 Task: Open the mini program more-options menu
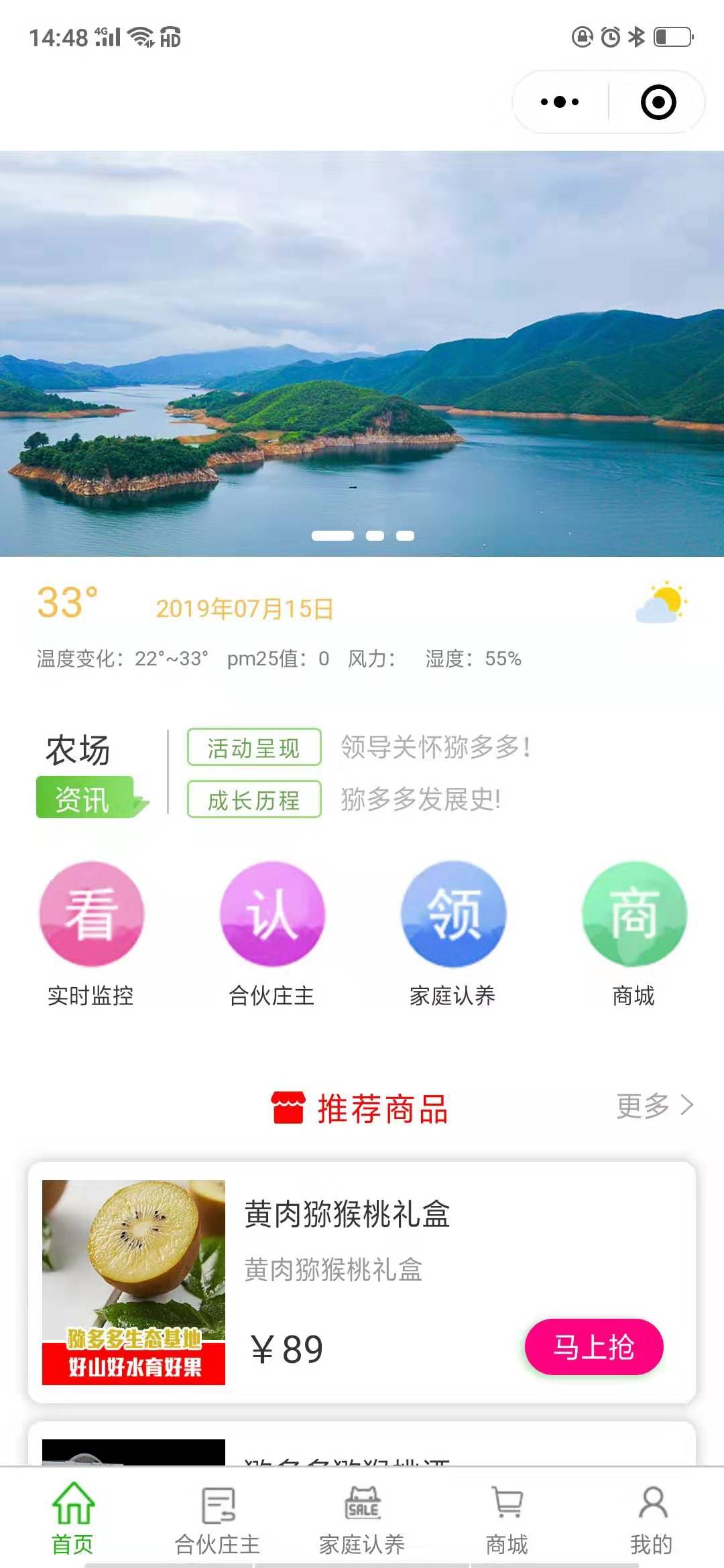[560, 103]
